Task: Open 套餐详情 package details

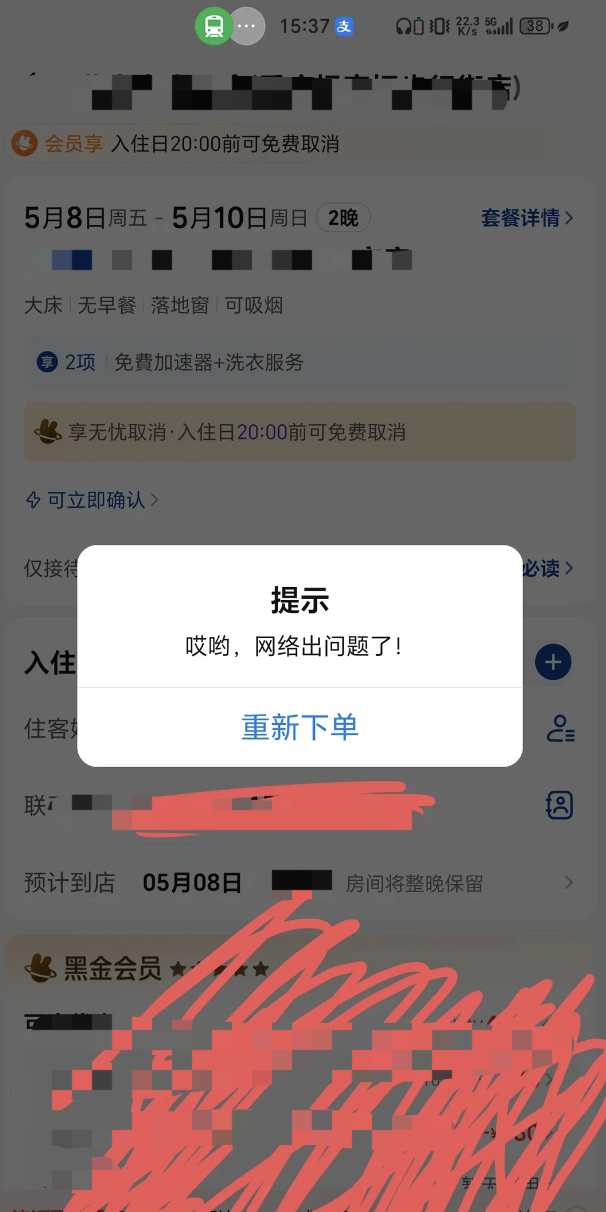Action: coord(527,218)
